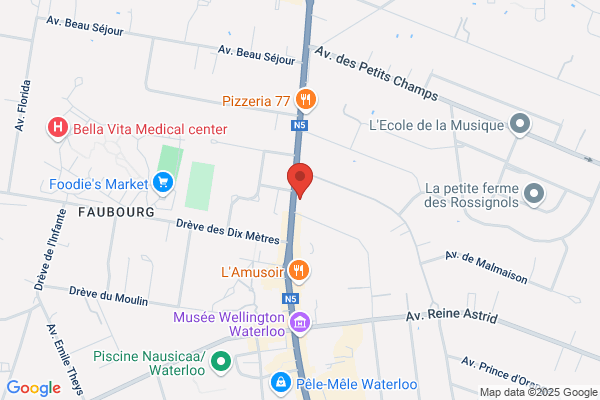
Task: Tap the red location pin on N5
Action: (x=300, y=180)
